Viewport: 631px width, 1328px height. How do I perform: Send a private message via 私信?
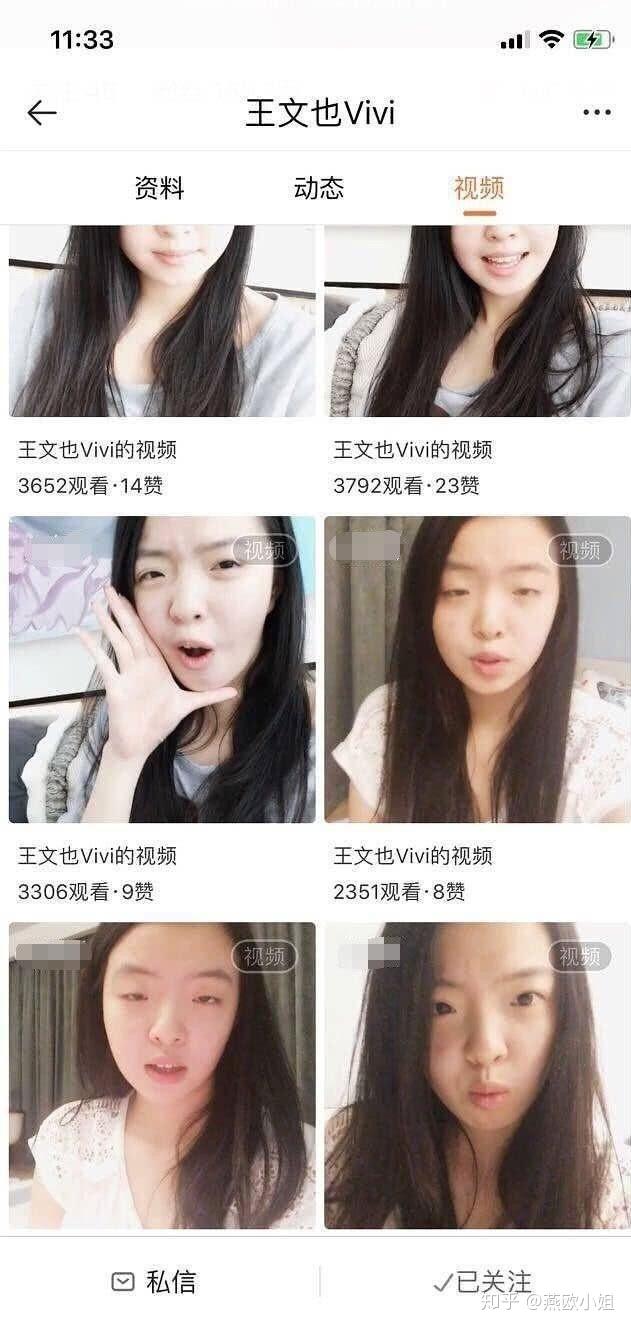pos(155,1282)
